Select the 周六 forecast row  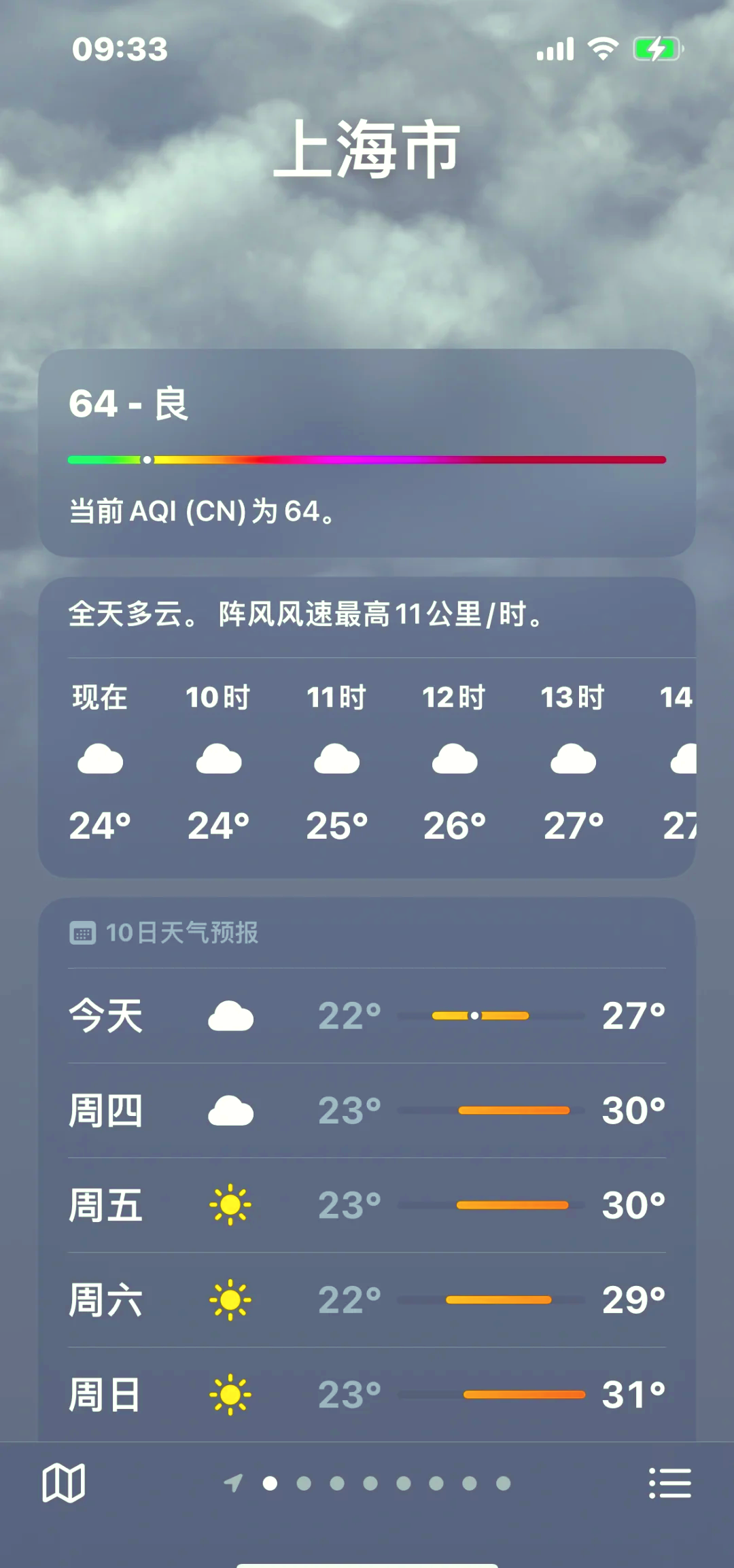(x=367, y=1300)
